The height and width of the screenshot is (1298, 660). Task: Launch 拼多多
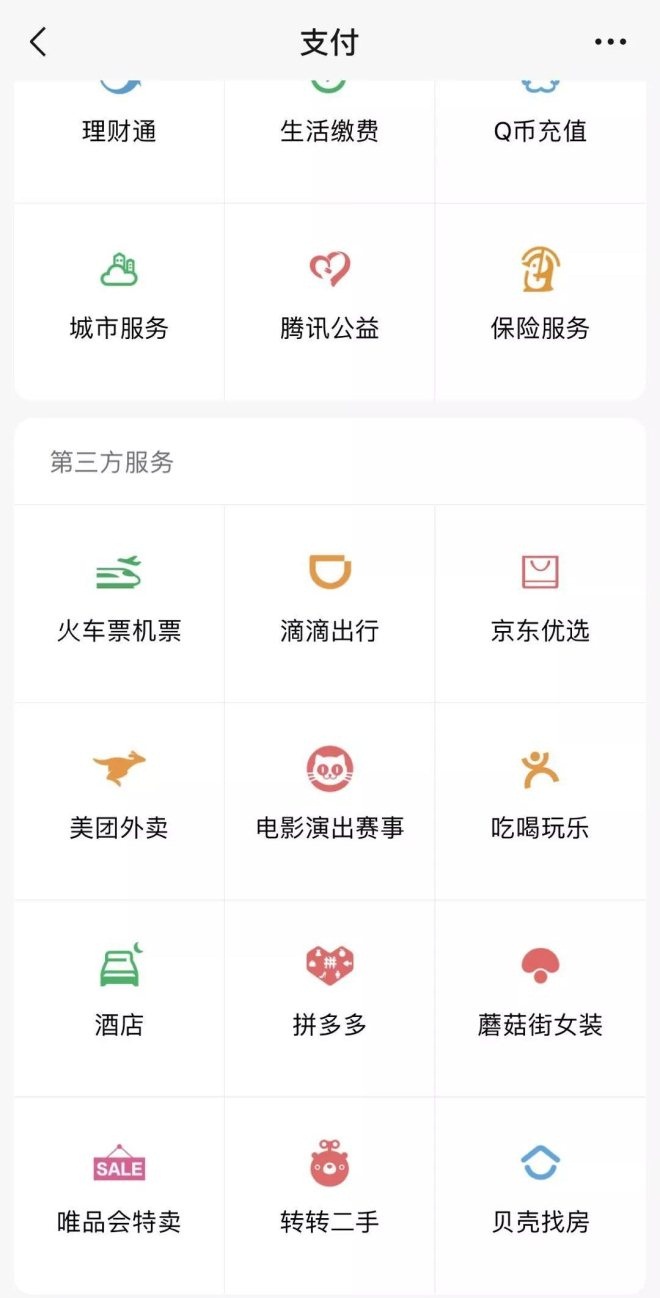(330, 997)
